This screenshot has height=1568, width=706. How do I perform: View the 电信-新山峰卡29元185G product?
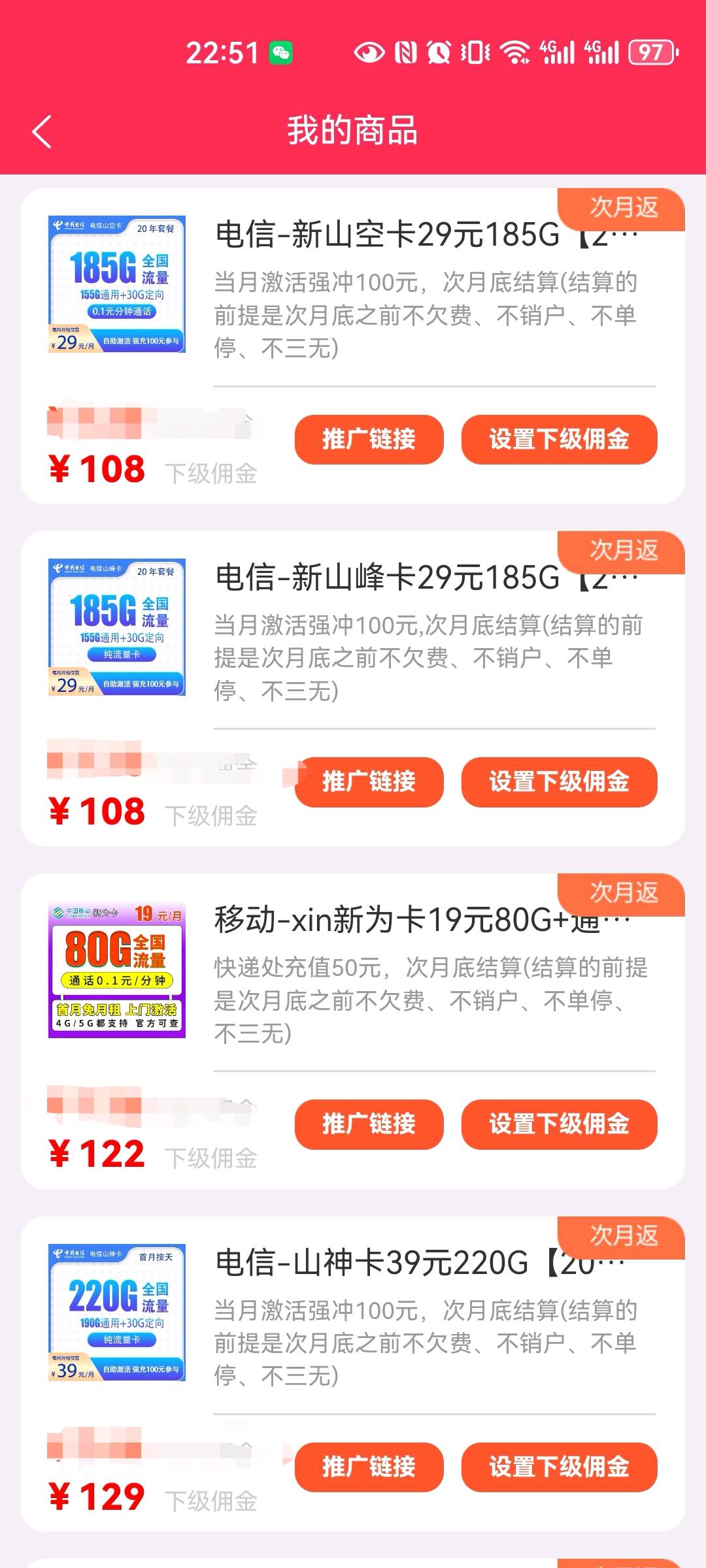[x=392, y=578]
